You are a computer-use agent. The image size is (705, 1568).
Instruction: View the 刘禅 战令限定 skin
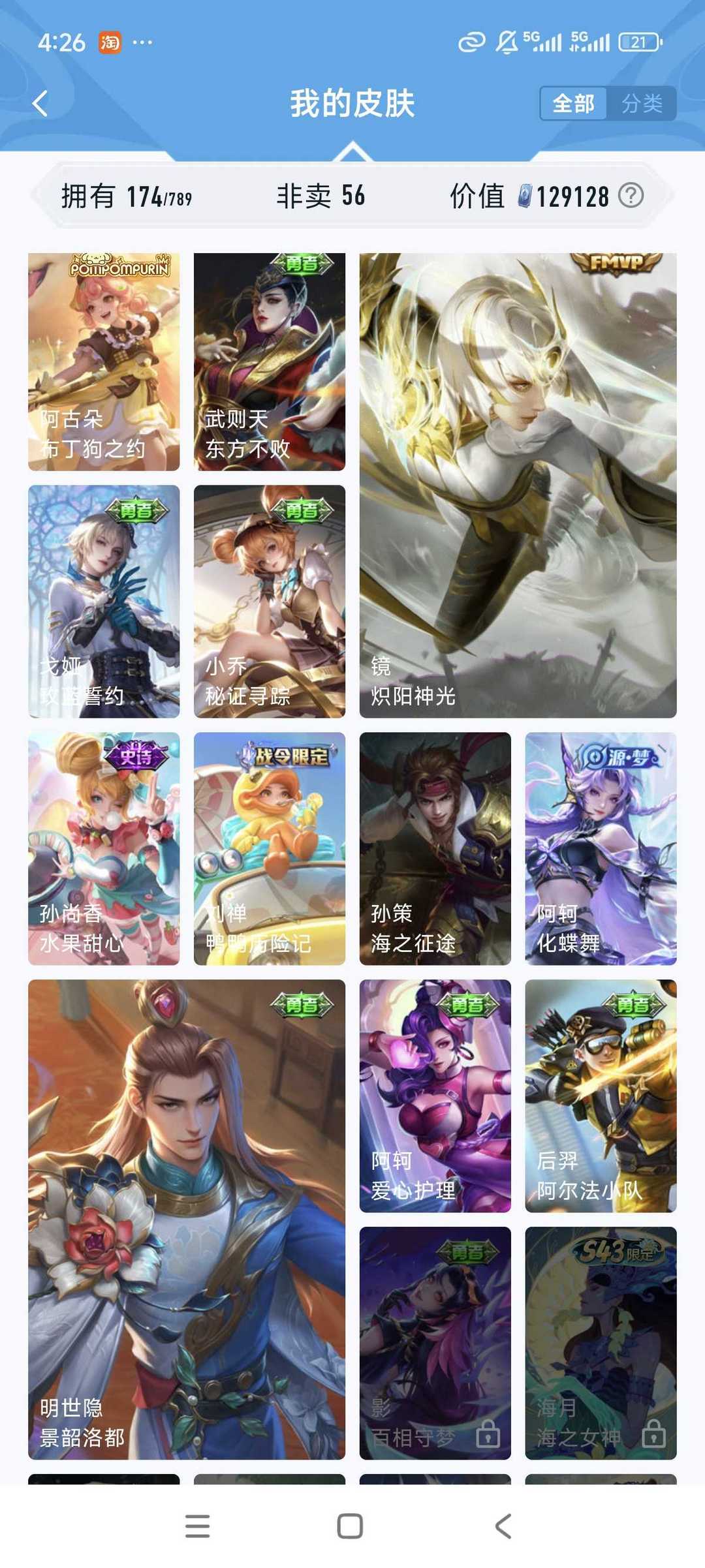tap(269, 848)
